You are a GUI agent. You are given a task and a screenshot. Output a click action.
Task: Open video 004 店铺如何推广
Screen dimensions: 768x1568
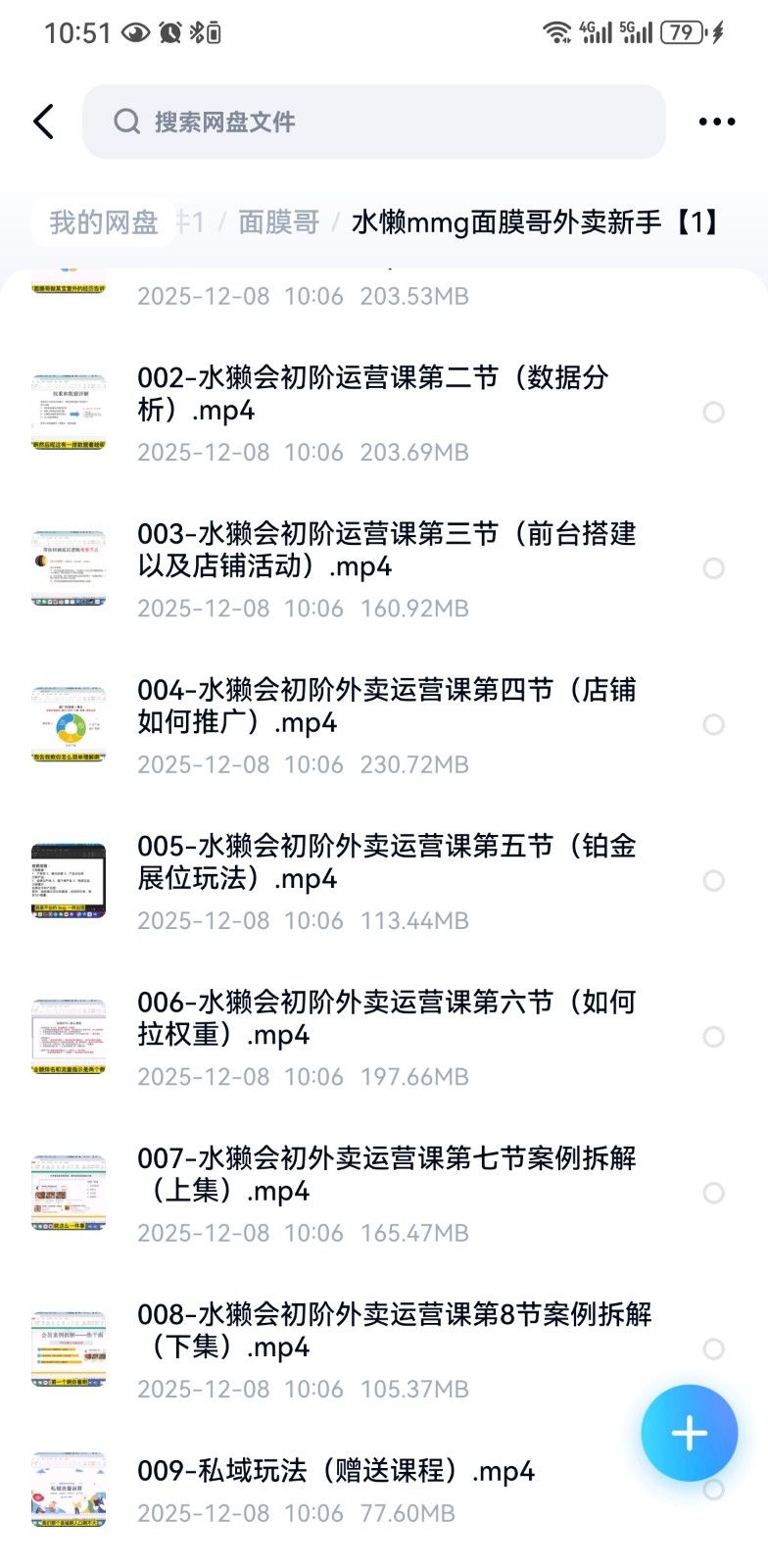click(x=386, y=706)
